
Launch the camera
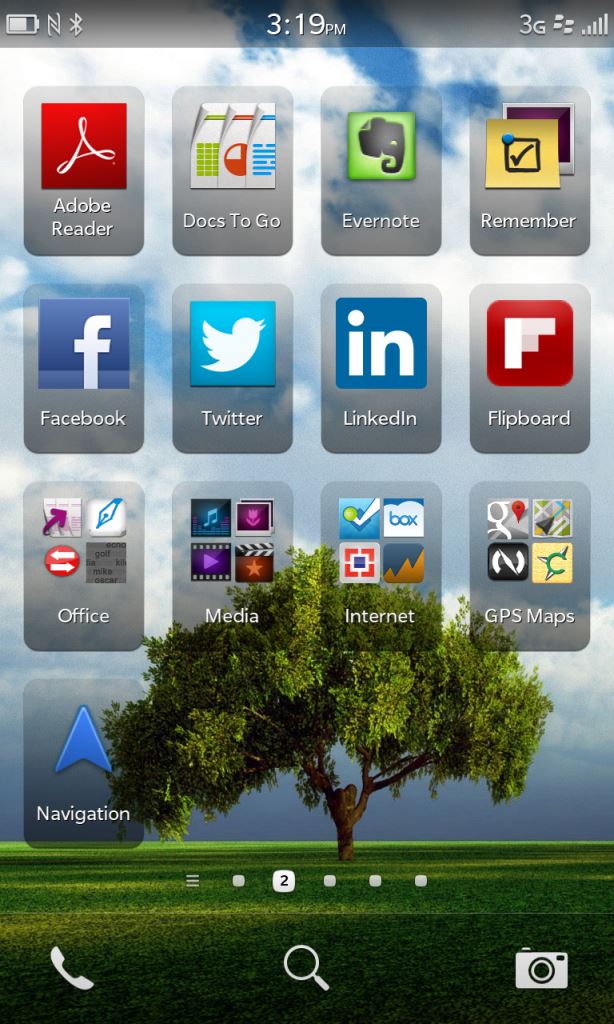[541, 968]
